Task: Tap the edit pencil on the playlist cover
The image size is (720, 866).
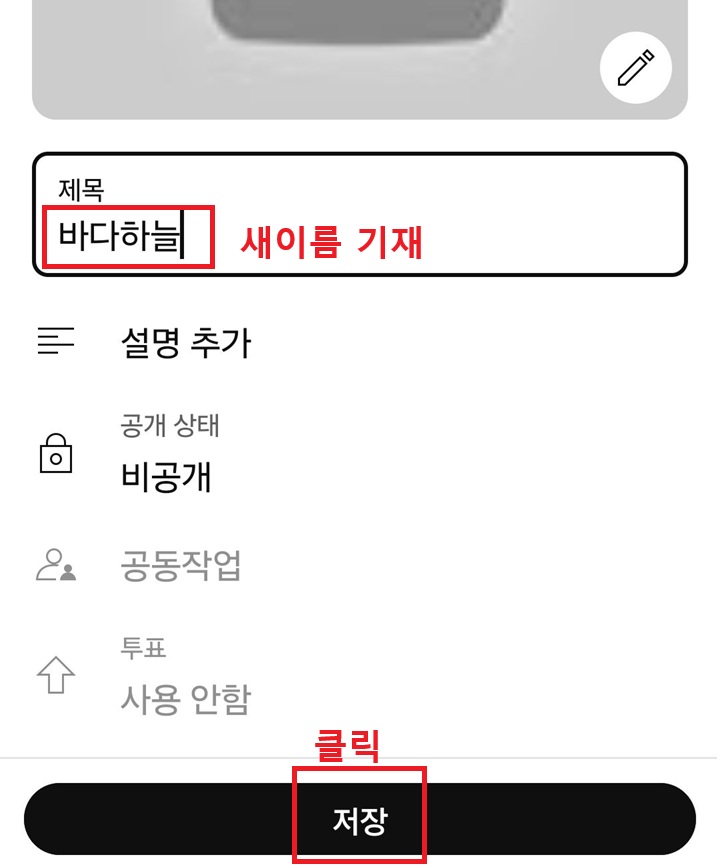Action: [x=636, y=67]
